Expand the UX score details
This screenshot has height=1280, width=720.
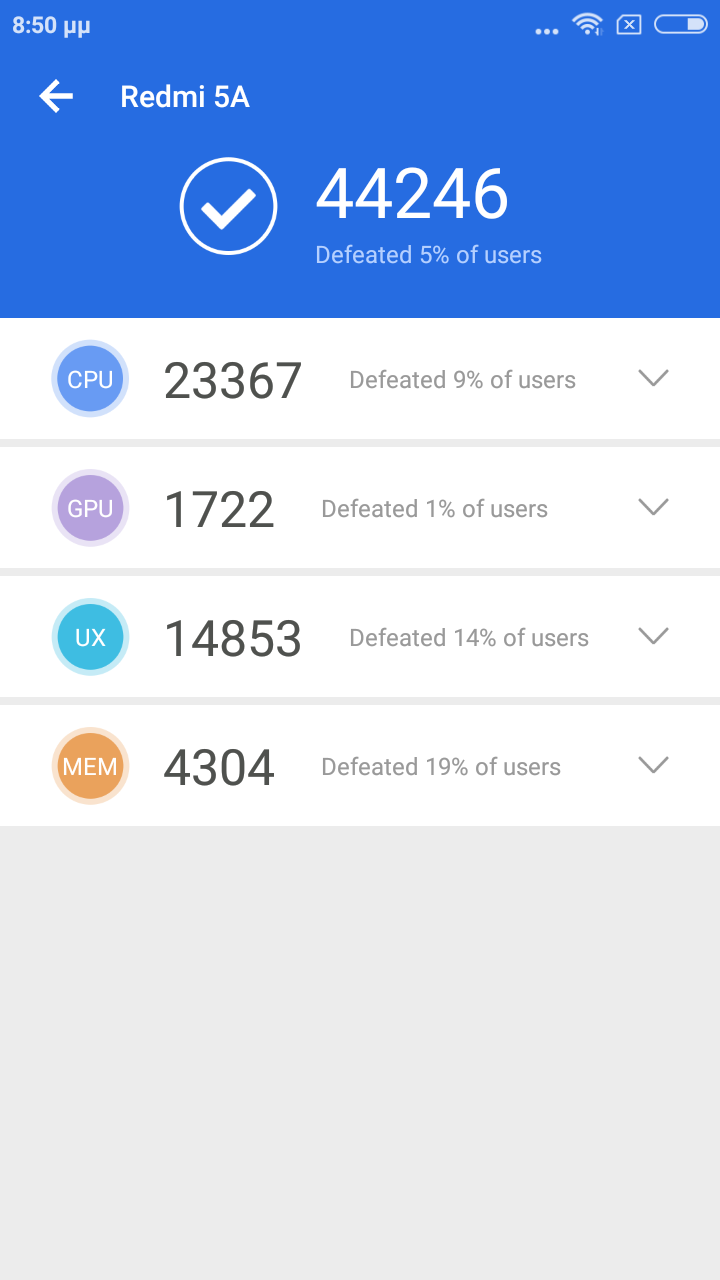[x=653, y=636]
